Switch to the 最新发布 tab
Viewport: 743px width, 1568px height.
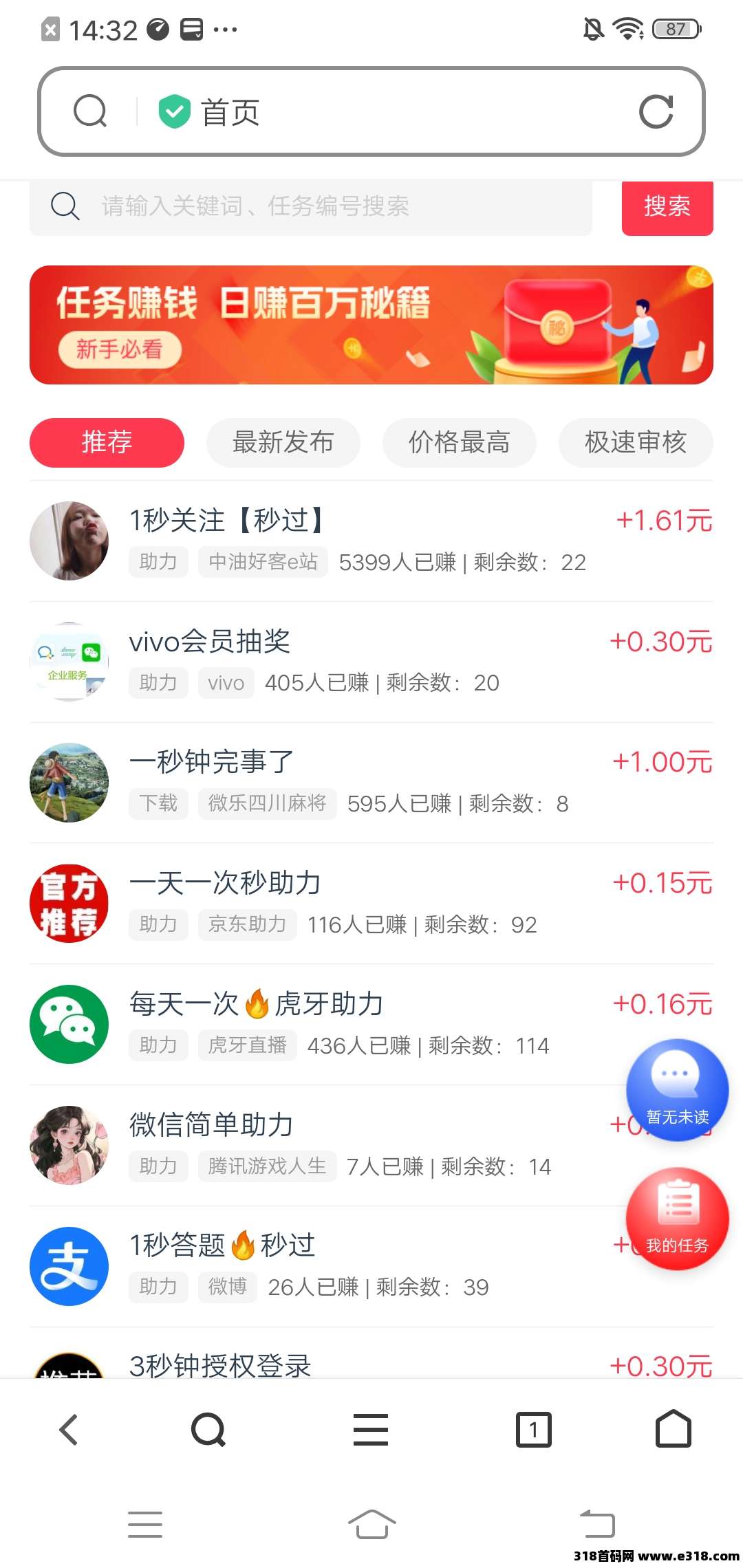(x=283, y=442)
